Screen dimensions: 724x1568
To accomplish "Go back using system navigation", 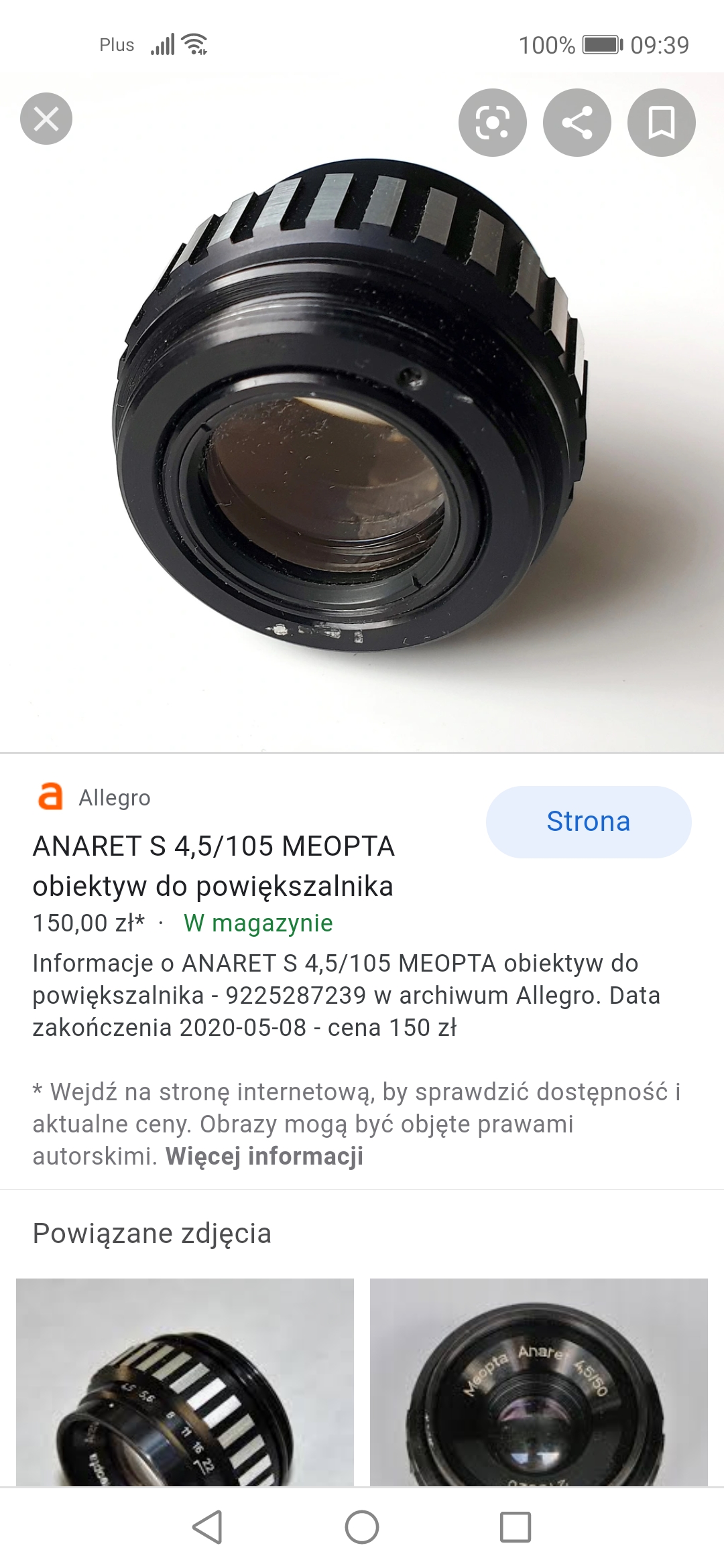I will pos(207,1527).
